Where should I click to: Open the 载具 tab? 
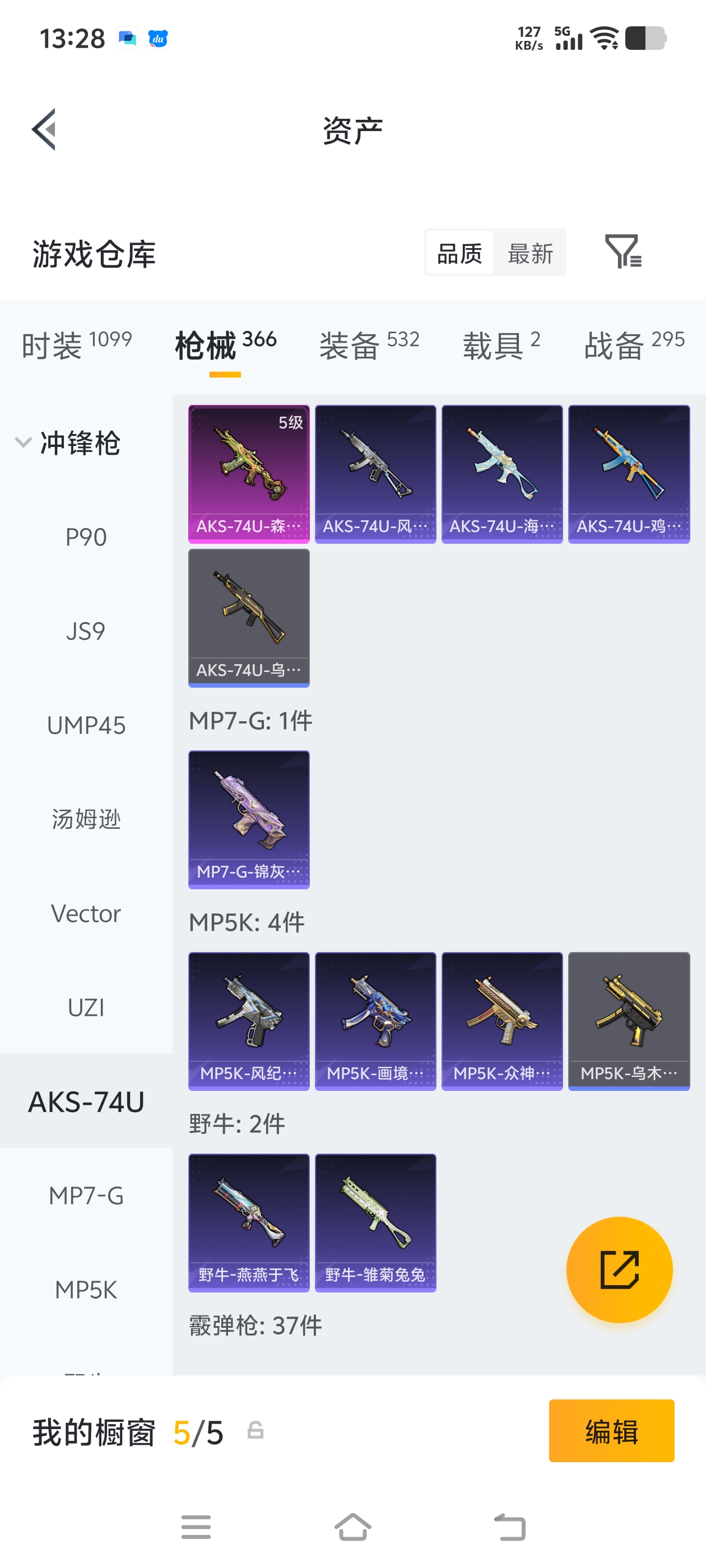click(501, 344)
